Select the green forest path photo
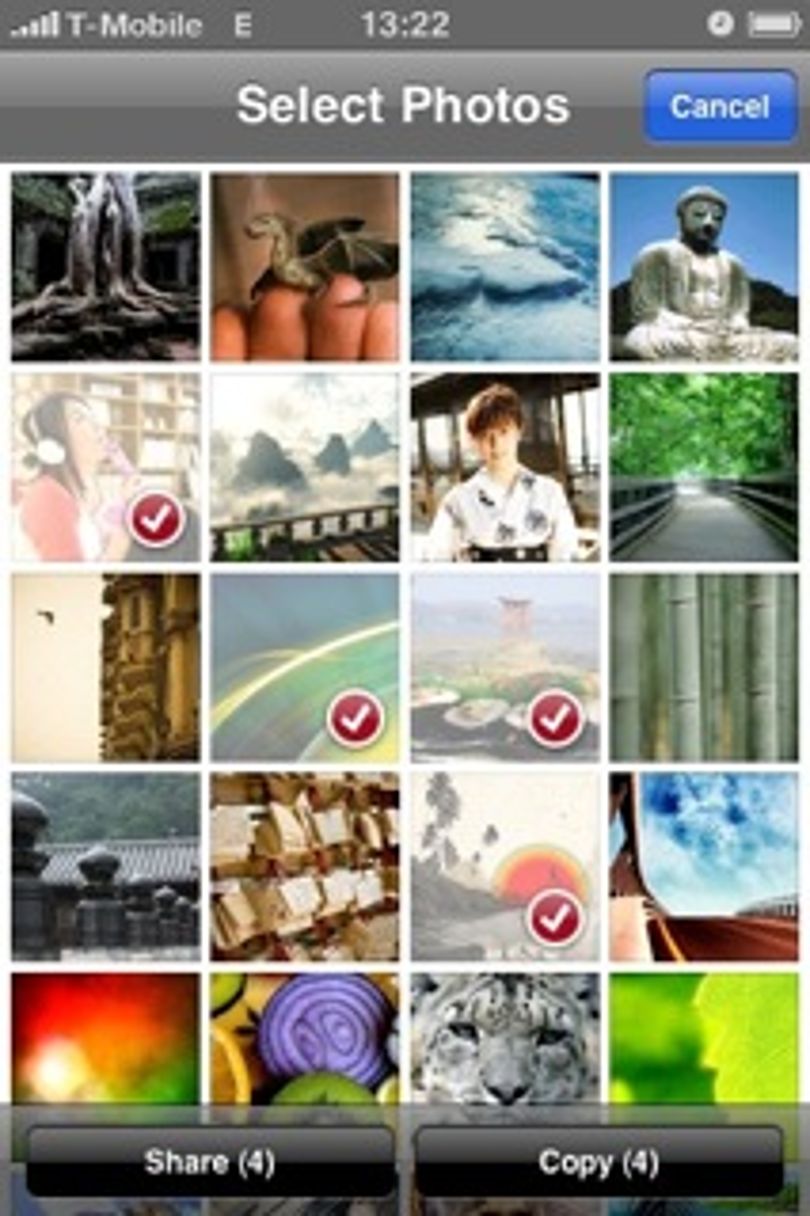This screenshot has height=1216, width=810. tap(705, 467)
